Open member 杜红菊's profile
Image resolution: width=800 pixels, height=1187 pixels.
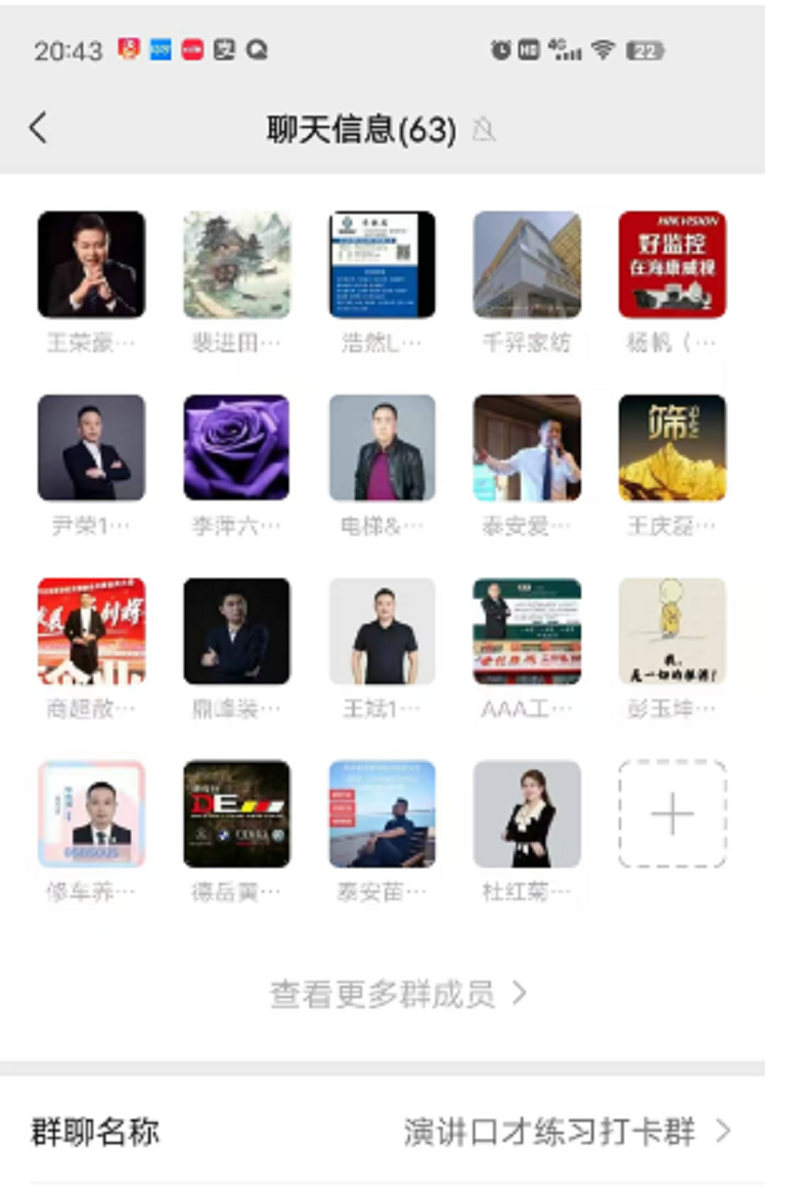tap(527, 814)
